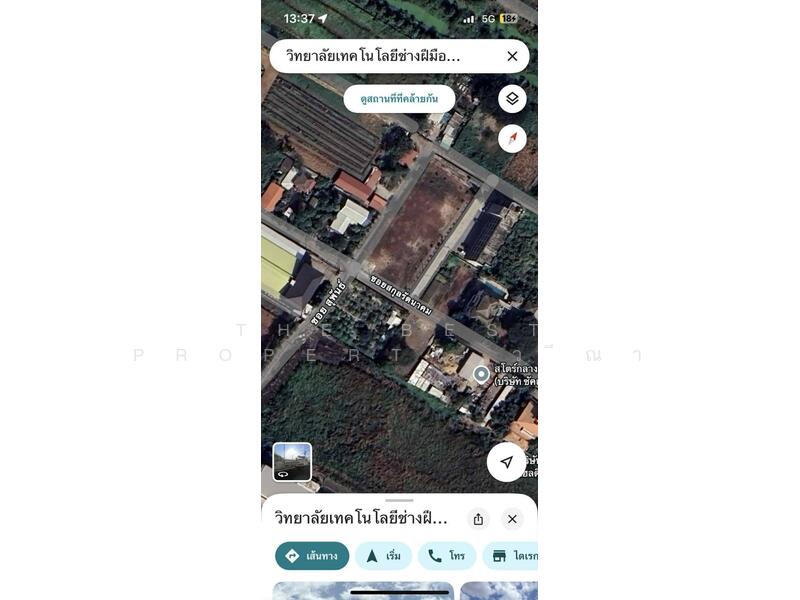Tap the search field showing วิทยาลัยเทคโนโลยีช่างฝีมือ

click(380, 56)
